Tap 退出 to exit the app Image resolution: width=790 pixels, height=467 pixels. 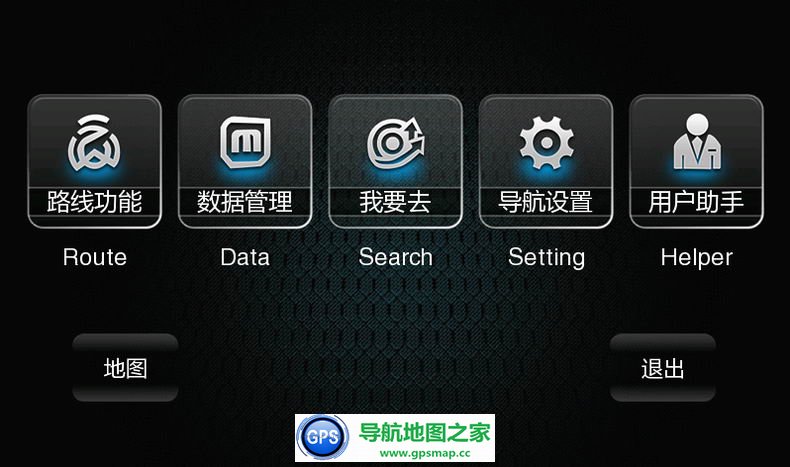coord(663,368)
